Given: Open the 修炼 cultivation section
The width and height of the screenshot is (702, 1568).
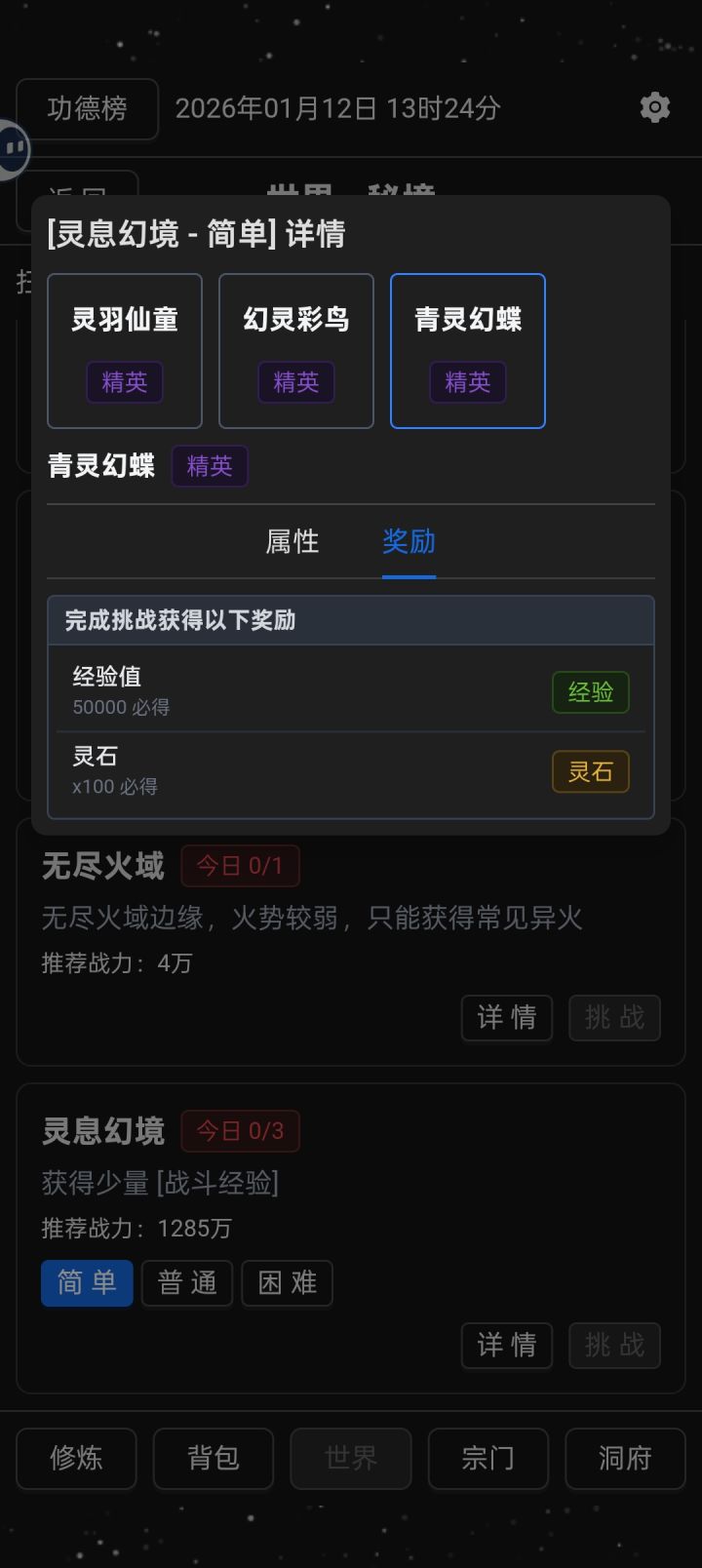Looking at the screenshot, I should [x=75, y=1459].
